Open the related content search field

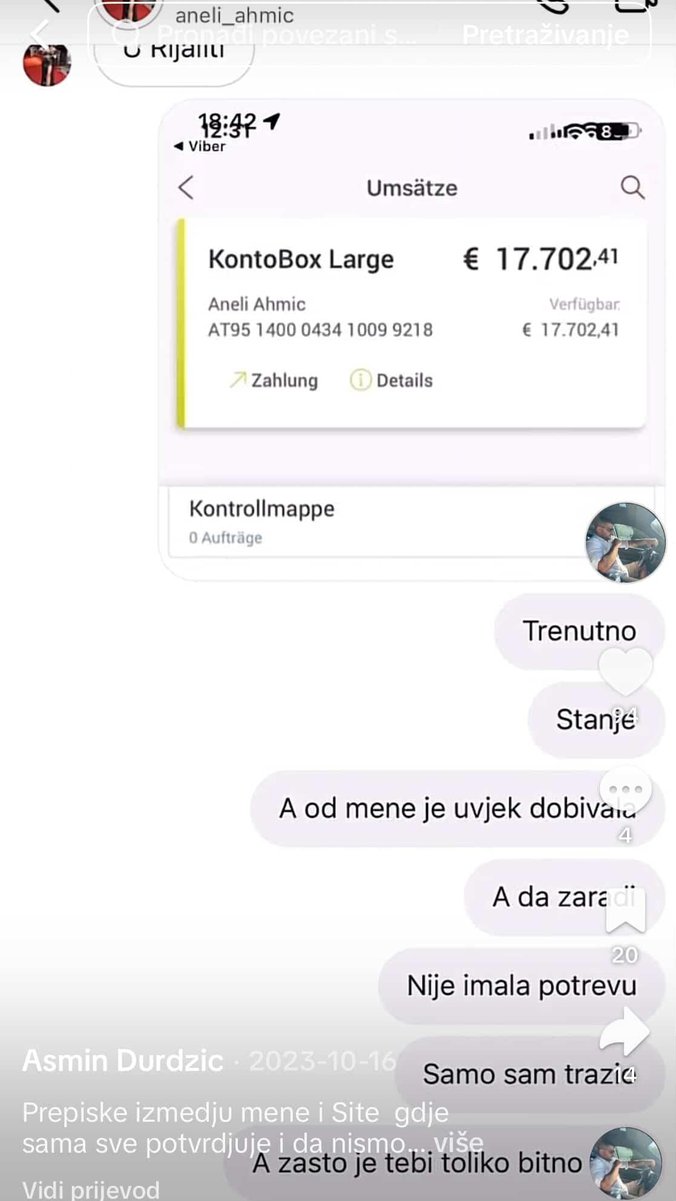pos(270,34)
